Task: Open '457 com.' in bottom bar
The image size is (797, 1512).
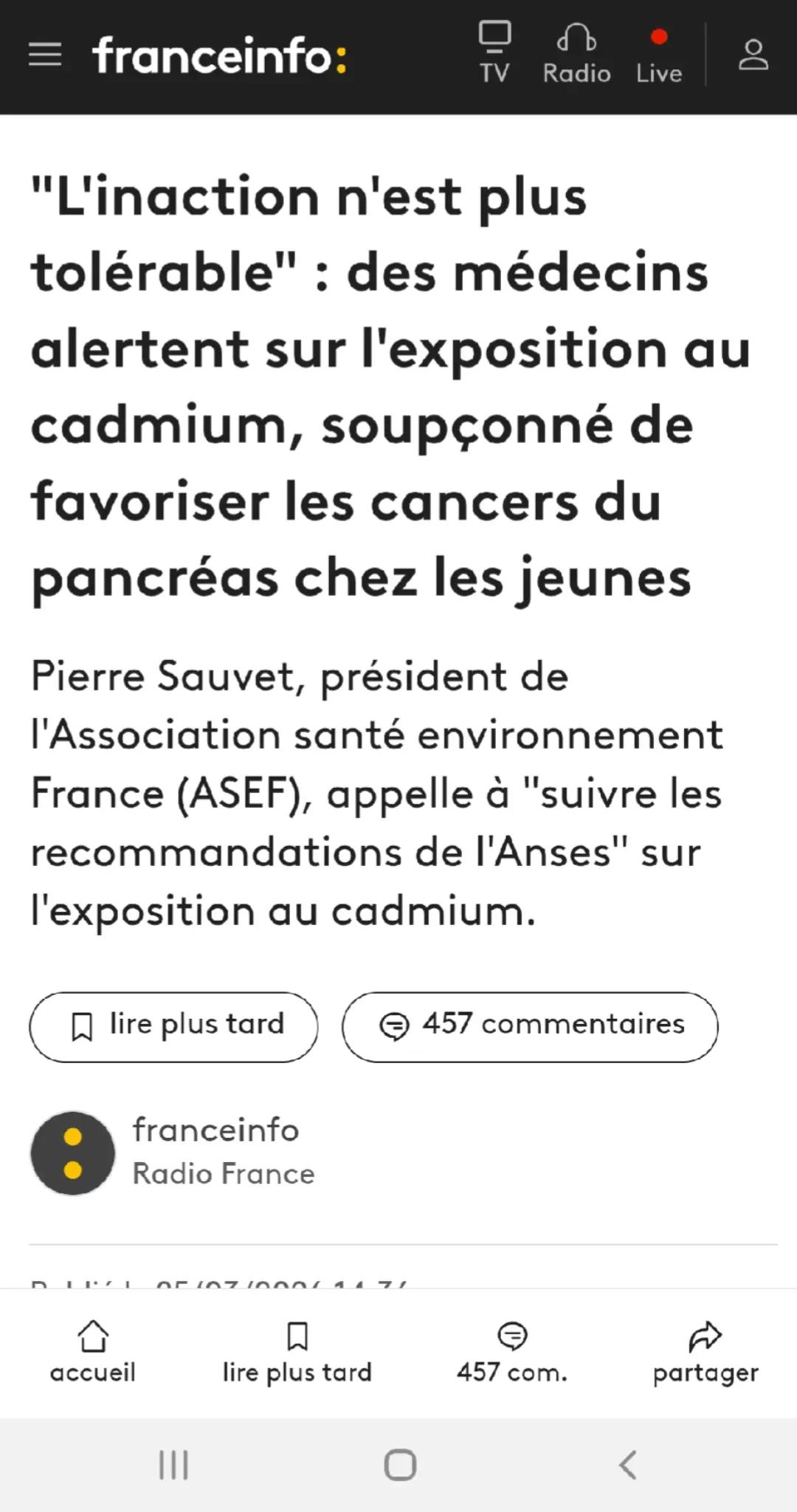Action: [x=512, y=1353]
